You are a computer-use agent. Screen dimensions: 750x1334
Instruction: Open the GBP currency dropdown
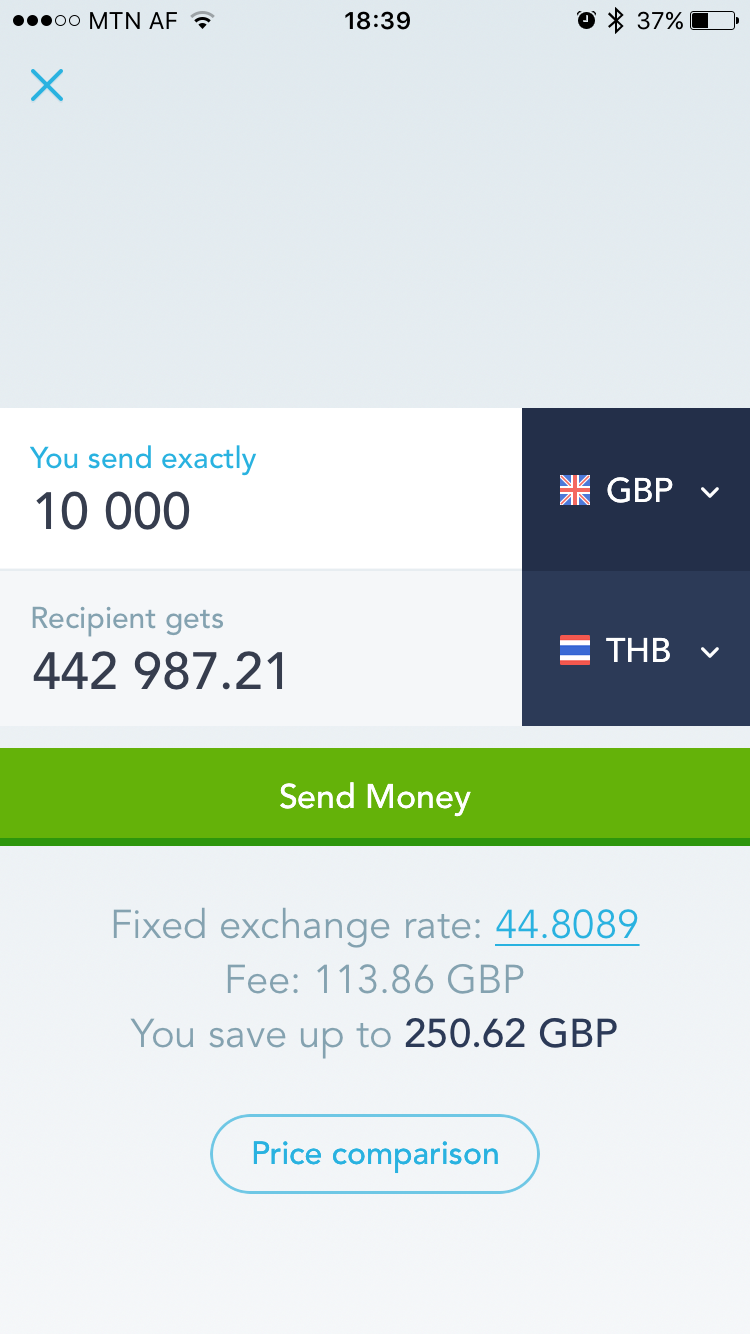636,489
